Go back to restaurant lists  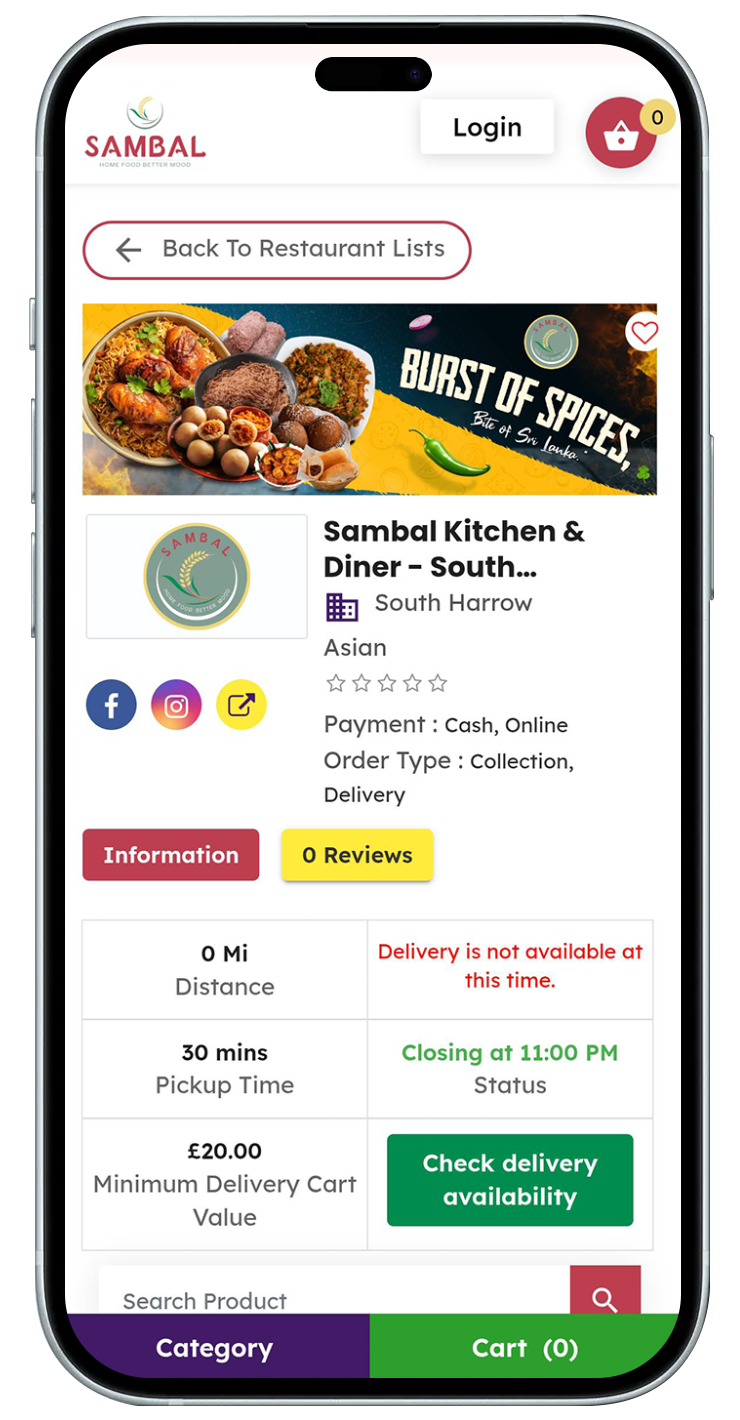click(x=277, y=249)
